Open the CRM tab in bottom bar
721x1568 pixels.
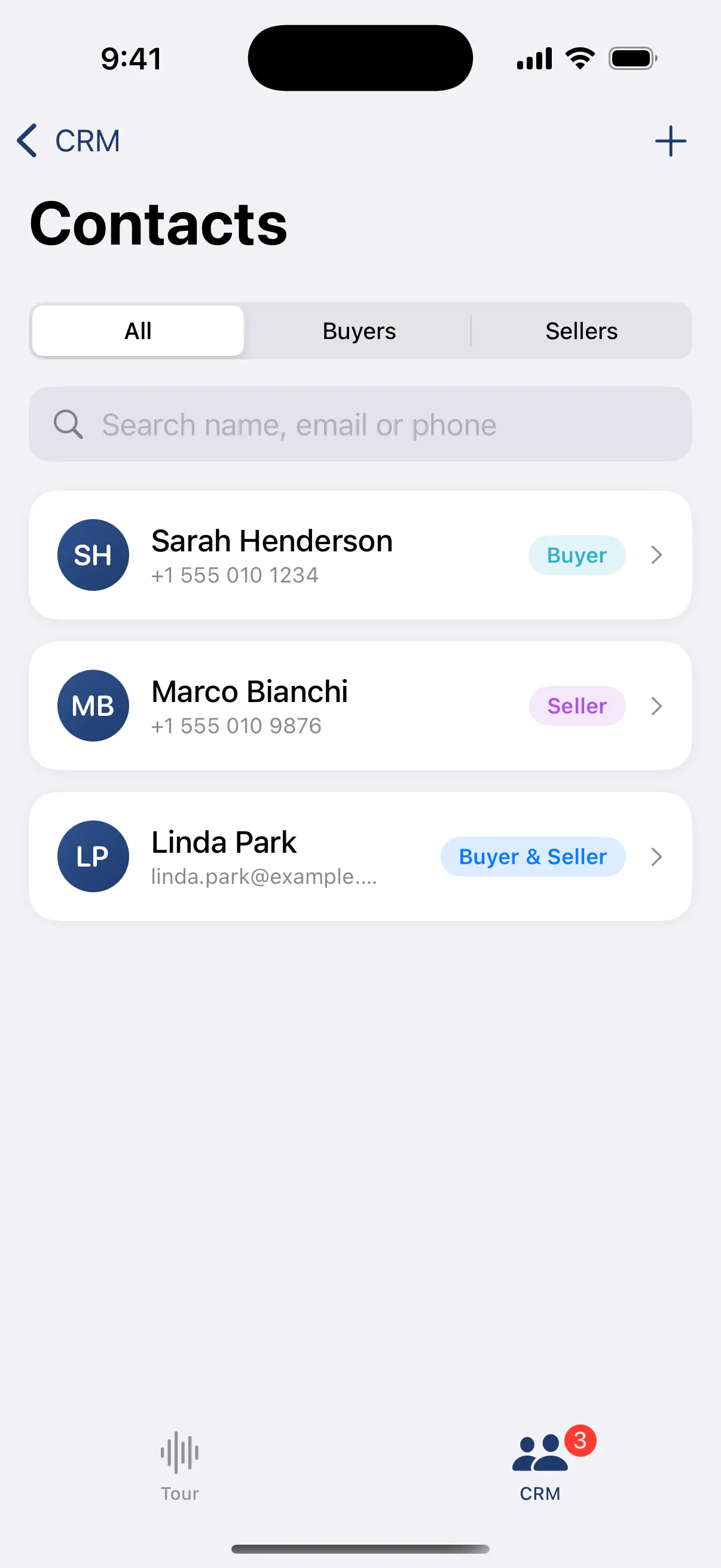540,1466
